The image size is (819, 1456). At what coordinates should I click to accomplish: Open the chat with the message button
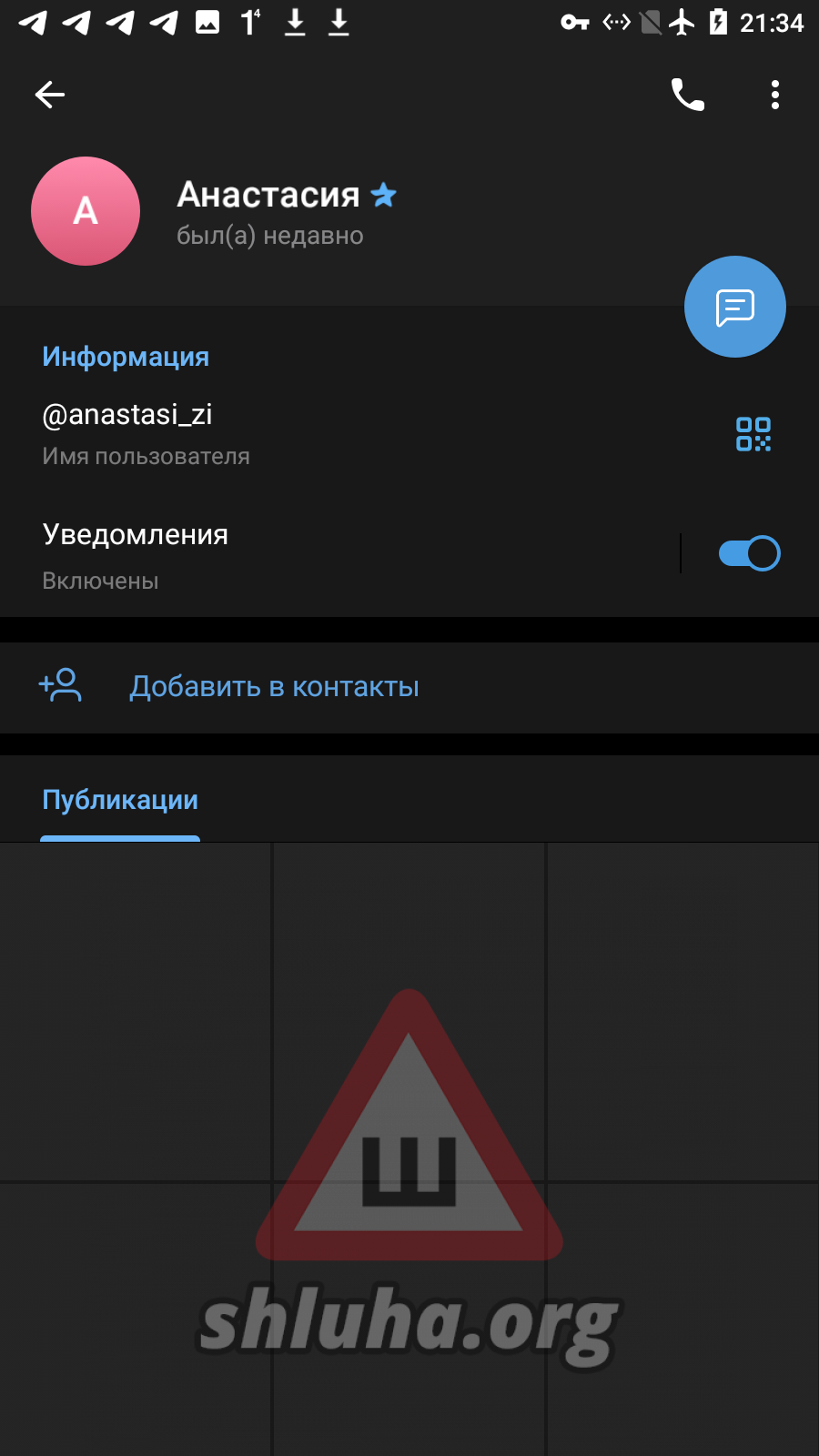[734, 308]
